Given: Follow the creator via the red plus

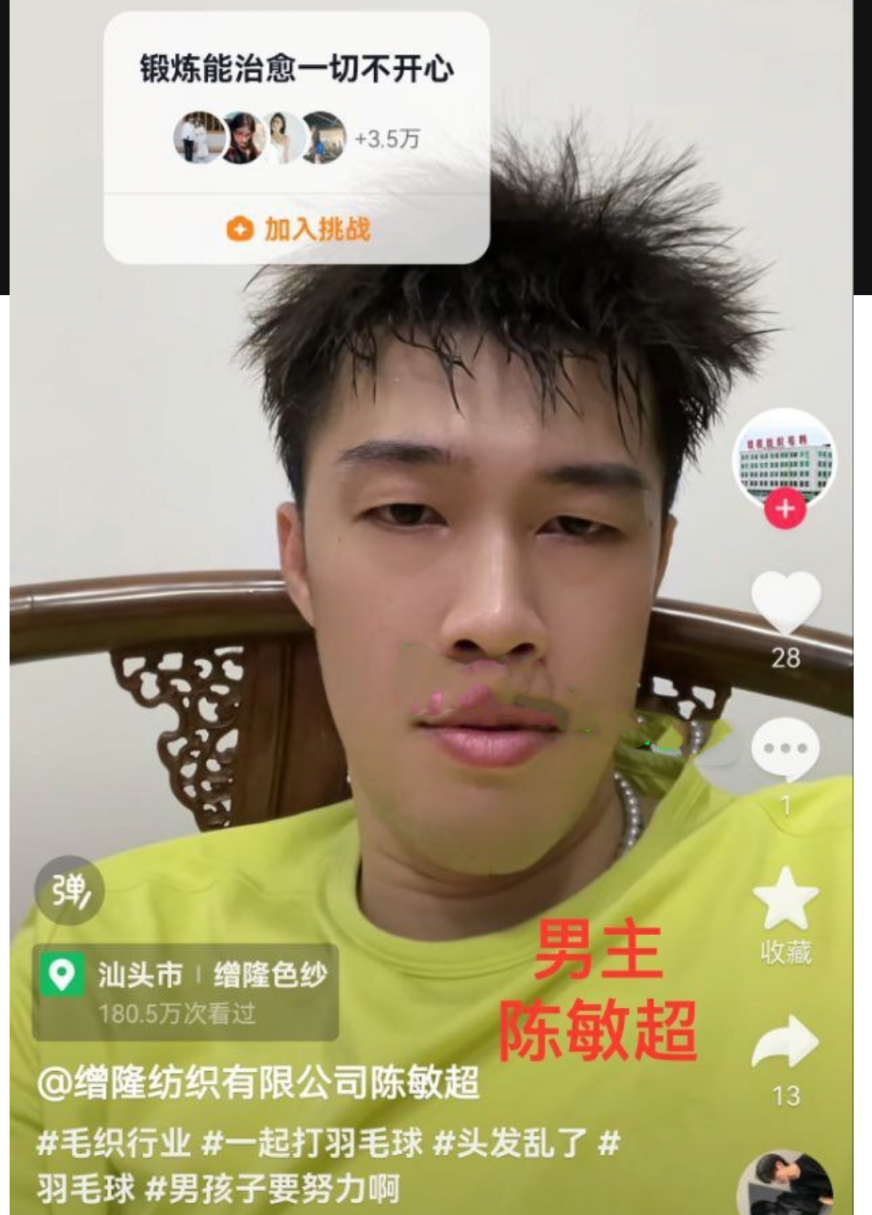Looking at the screenshot, I should coord(785,509).
